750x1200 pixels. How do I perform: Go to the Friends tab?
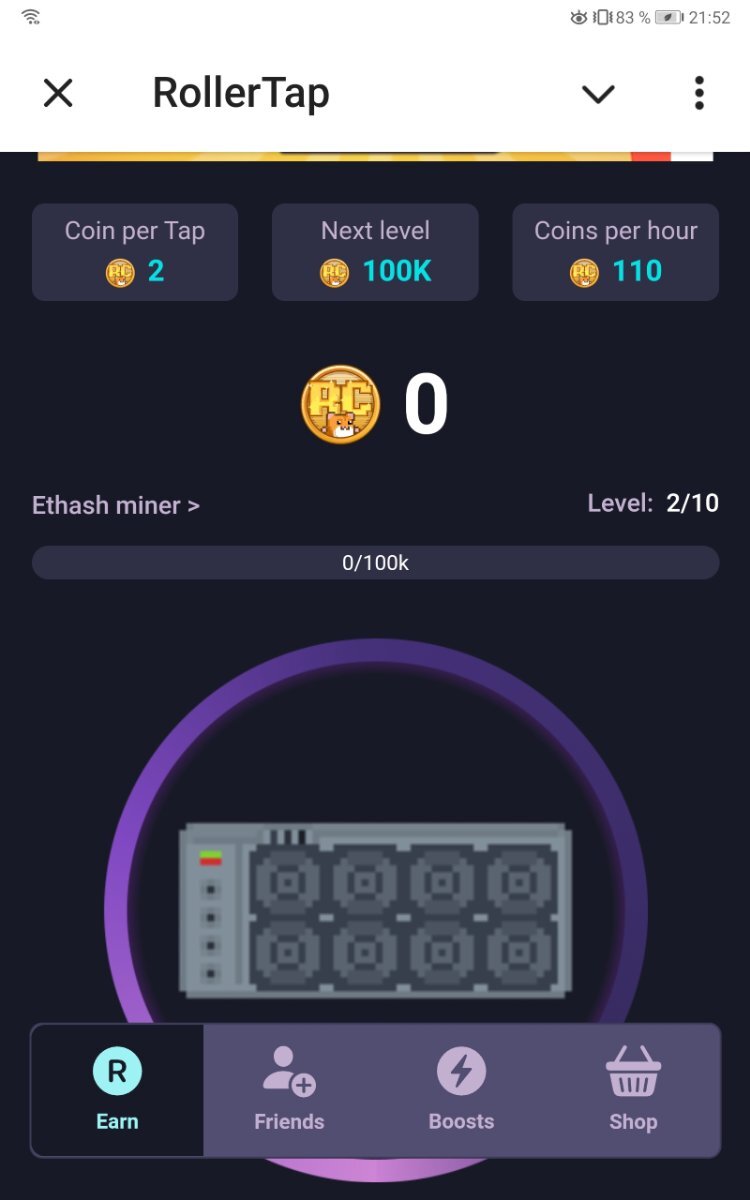click(x=289, y=1090)
